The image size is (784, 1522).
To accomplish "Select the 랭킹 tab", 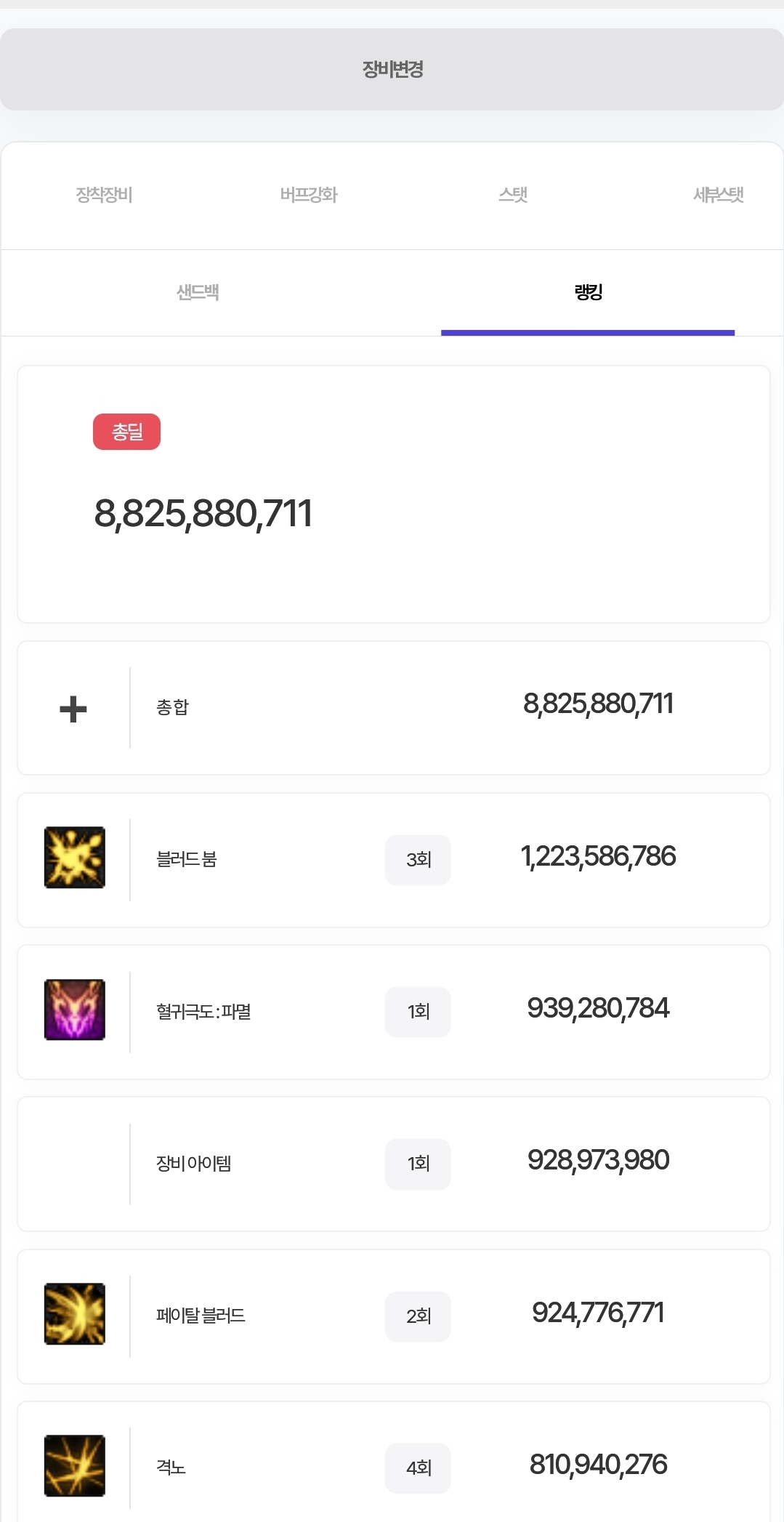I will 588,292.
